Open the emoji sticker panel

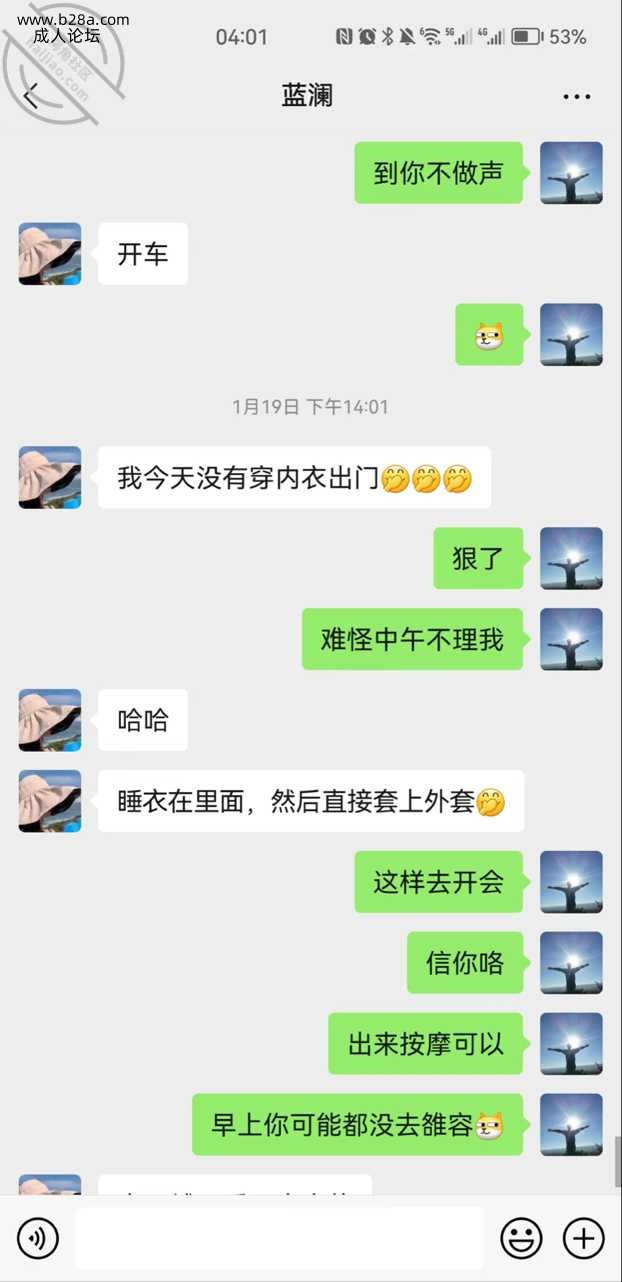521,1238
